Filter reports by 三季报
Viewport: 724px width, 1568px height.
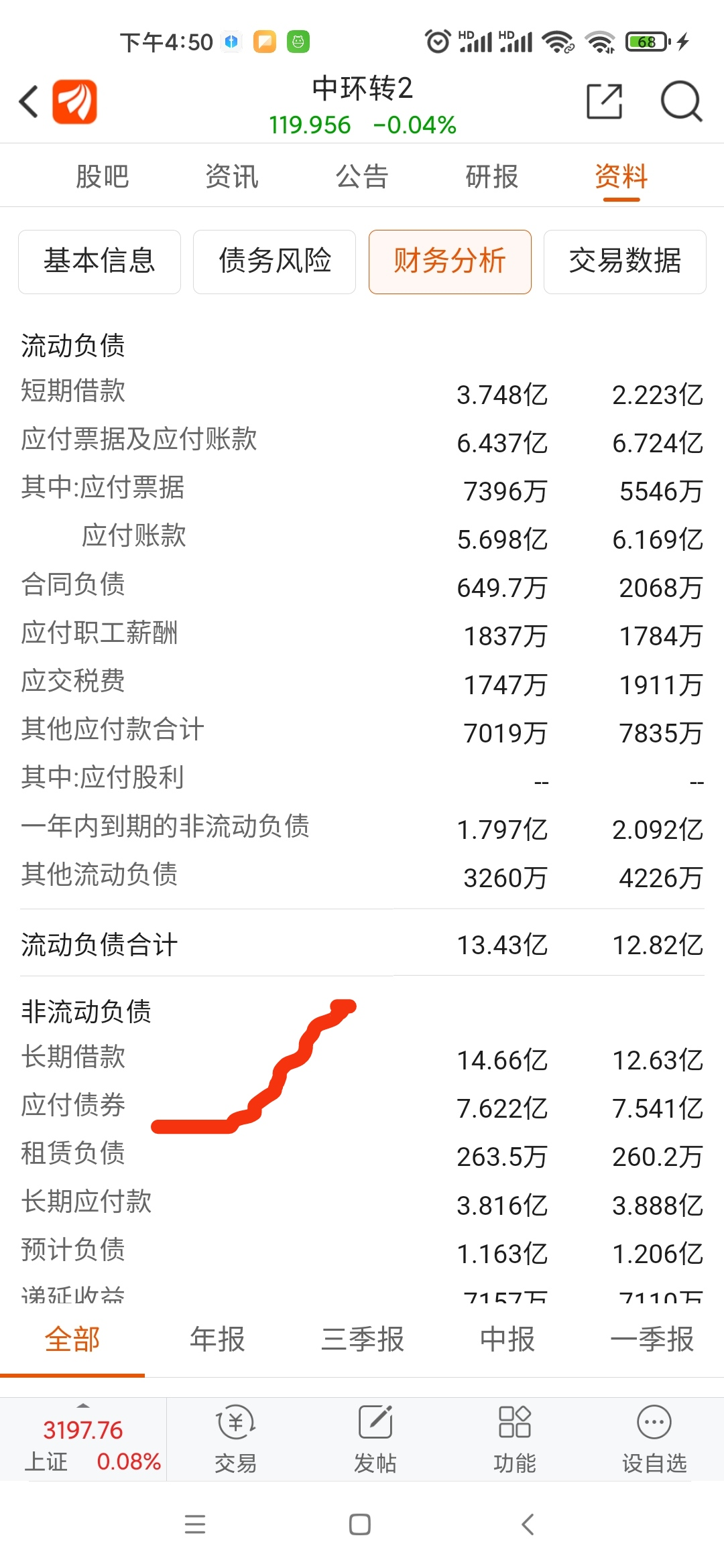click(x=362, y=1340)
